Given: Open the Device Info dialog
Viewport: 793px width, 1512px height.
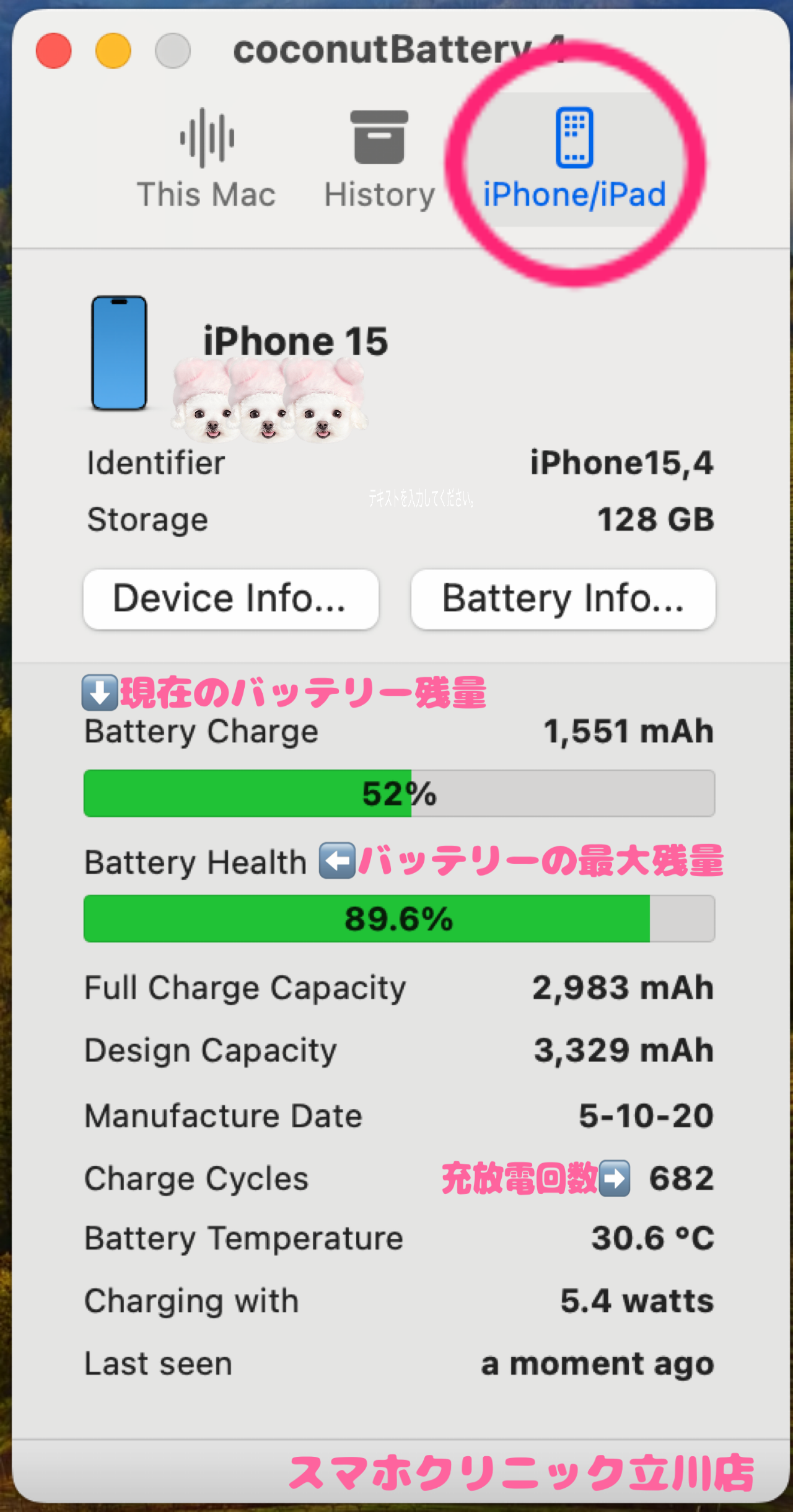Looking at the screenshot, I should coord(230,599).
